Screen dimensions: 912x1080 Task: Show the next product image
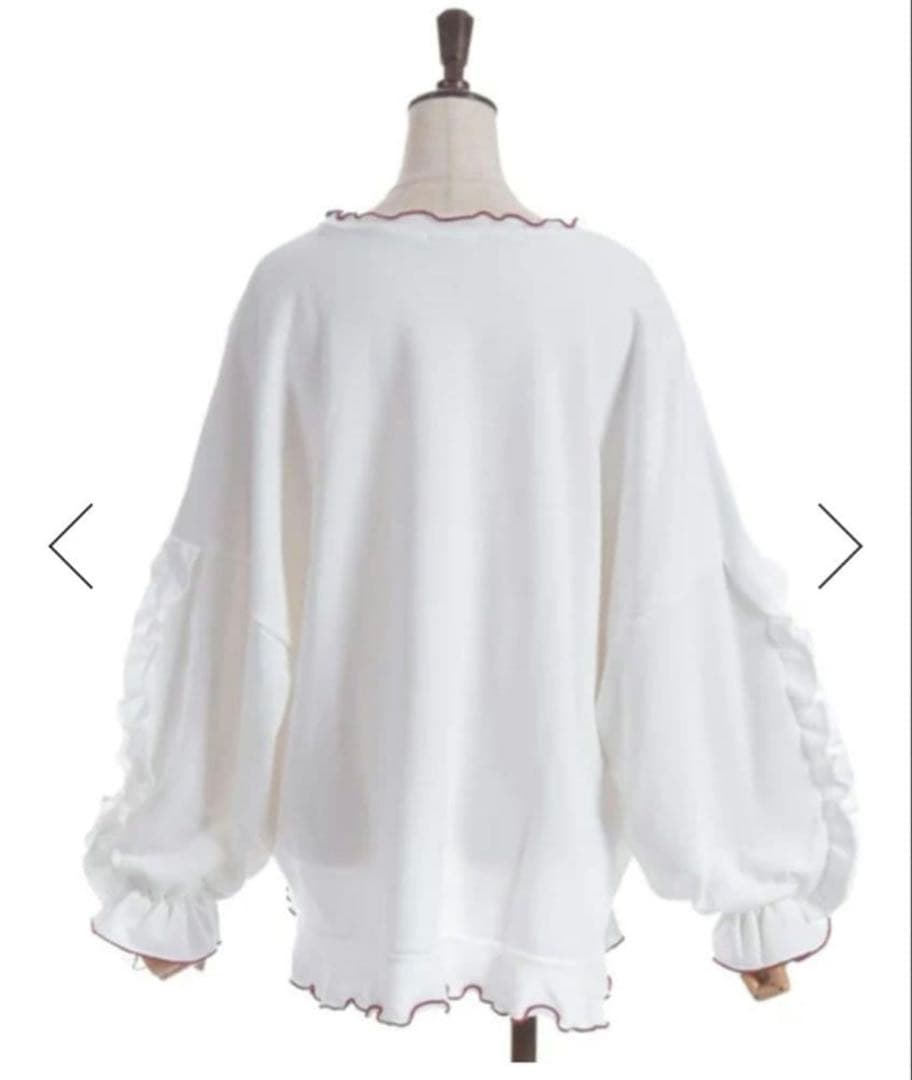(x=839, y=546)
